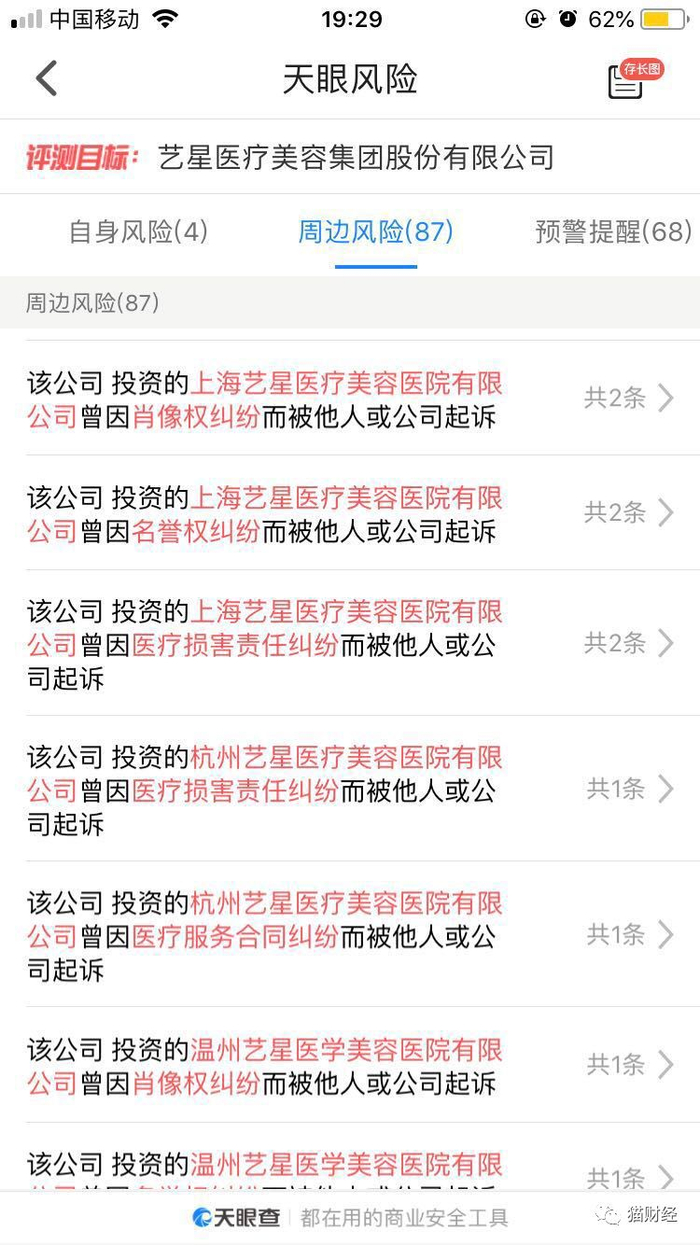Image resolution: width=700 pixels, height=1245 pixels.
Task: Open 上海艺星 肖像权纠纷 risk entry
Action: (x=350, y=399)
